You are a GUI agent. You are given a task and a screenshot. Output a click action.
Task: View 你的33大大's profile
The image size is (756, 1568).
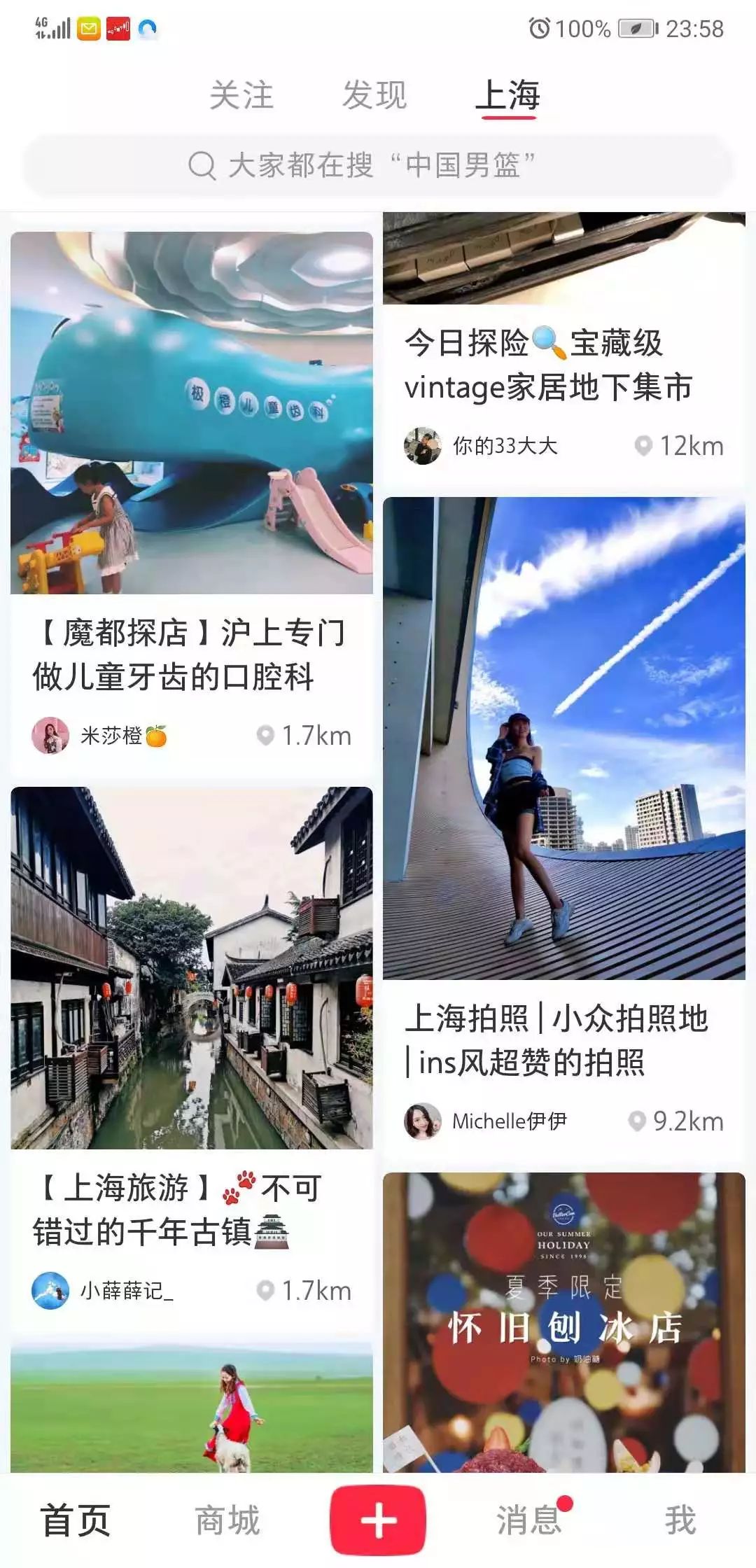click(423, 446)
